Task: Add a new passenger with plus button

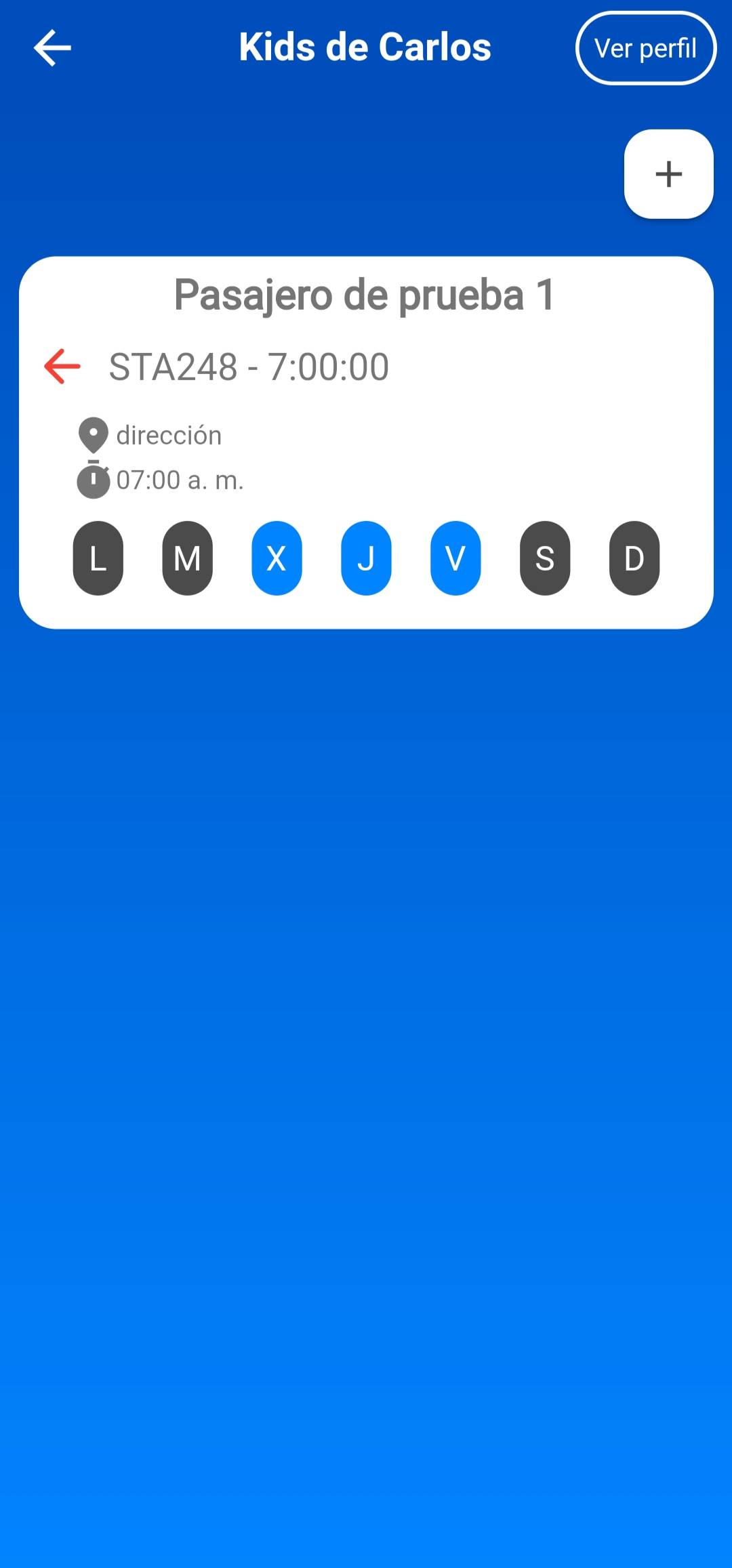Action: pos(668,174)
